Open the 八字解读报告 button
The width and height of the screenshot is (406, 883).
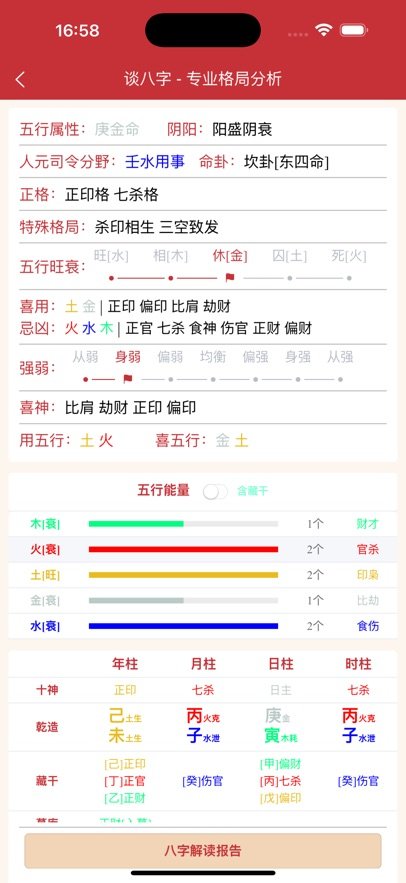pyautogui.click(x=203, y=851)
